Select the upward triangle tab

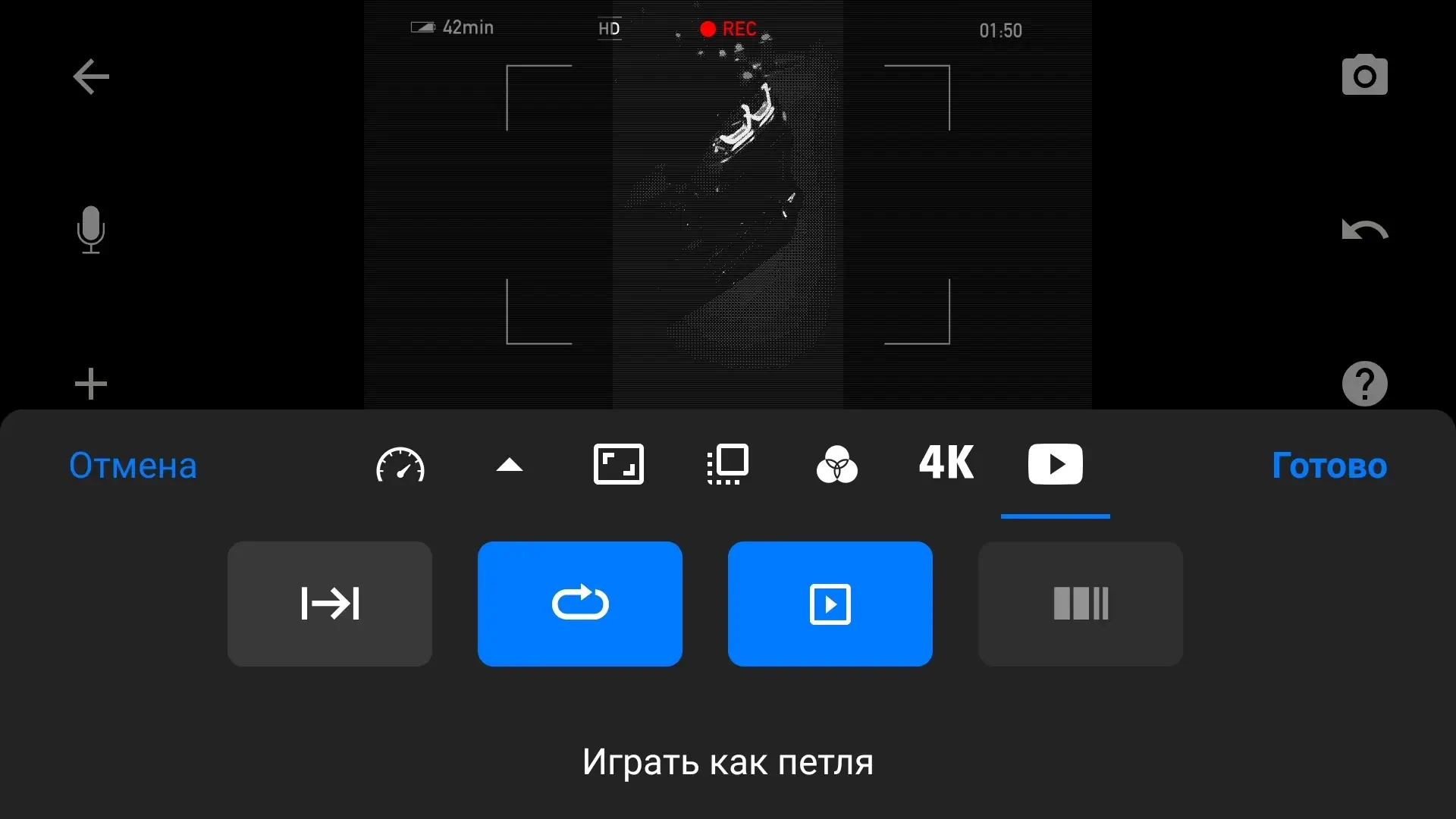click(510, 465)
